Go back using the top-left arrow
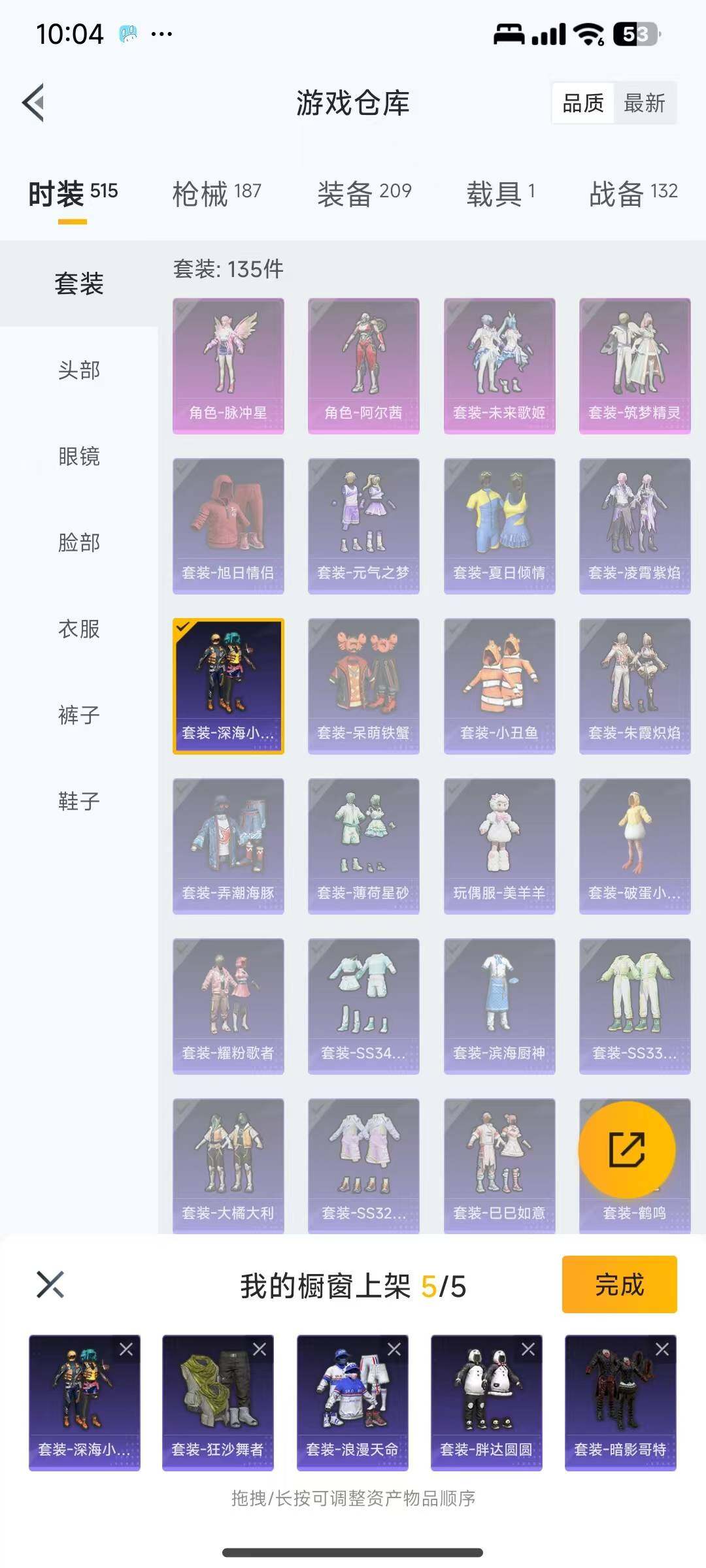Viewport: 706px width, 1568px height. (34, 103)
